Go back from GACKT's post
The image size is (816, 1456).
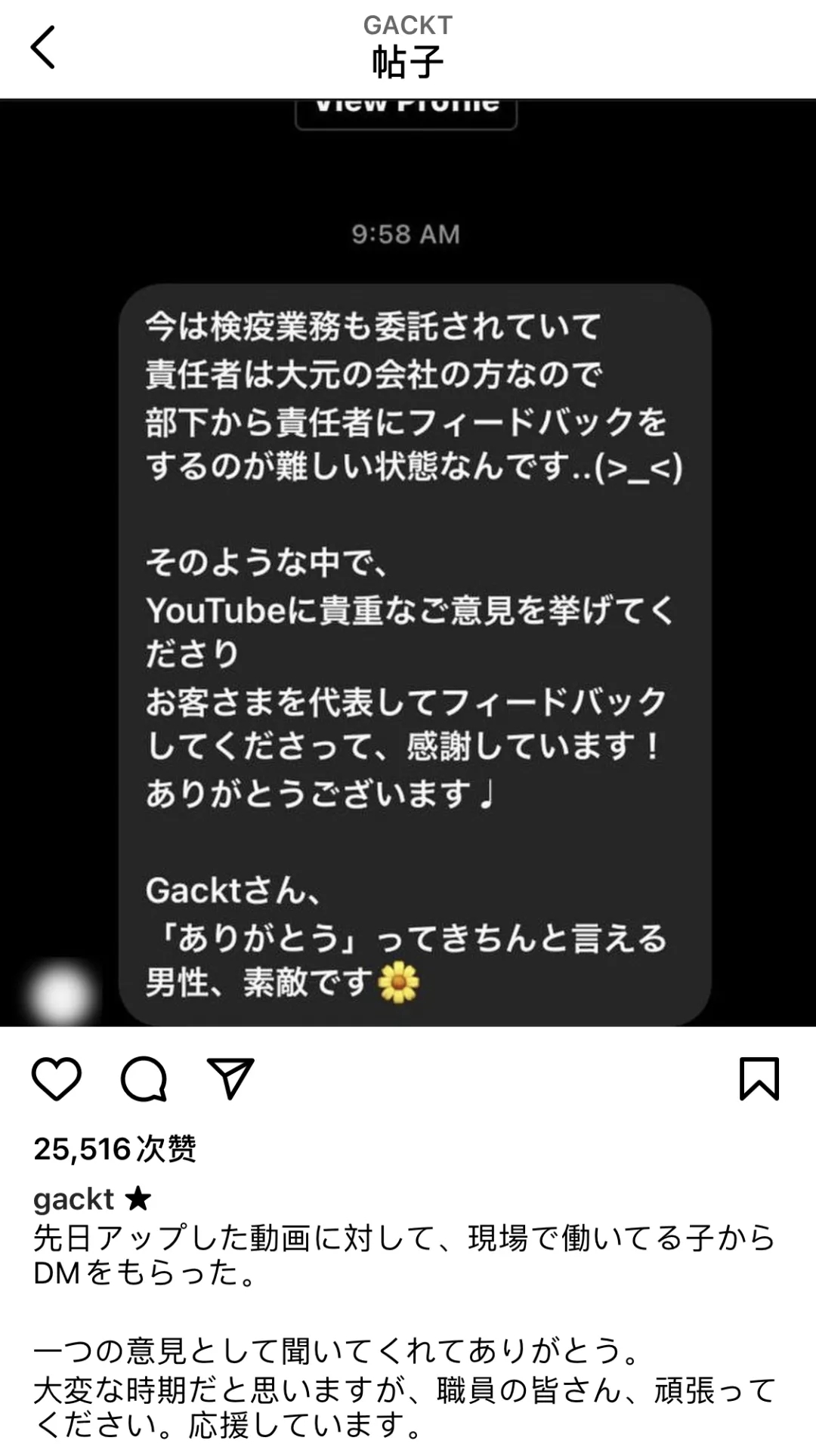(43, 47)
